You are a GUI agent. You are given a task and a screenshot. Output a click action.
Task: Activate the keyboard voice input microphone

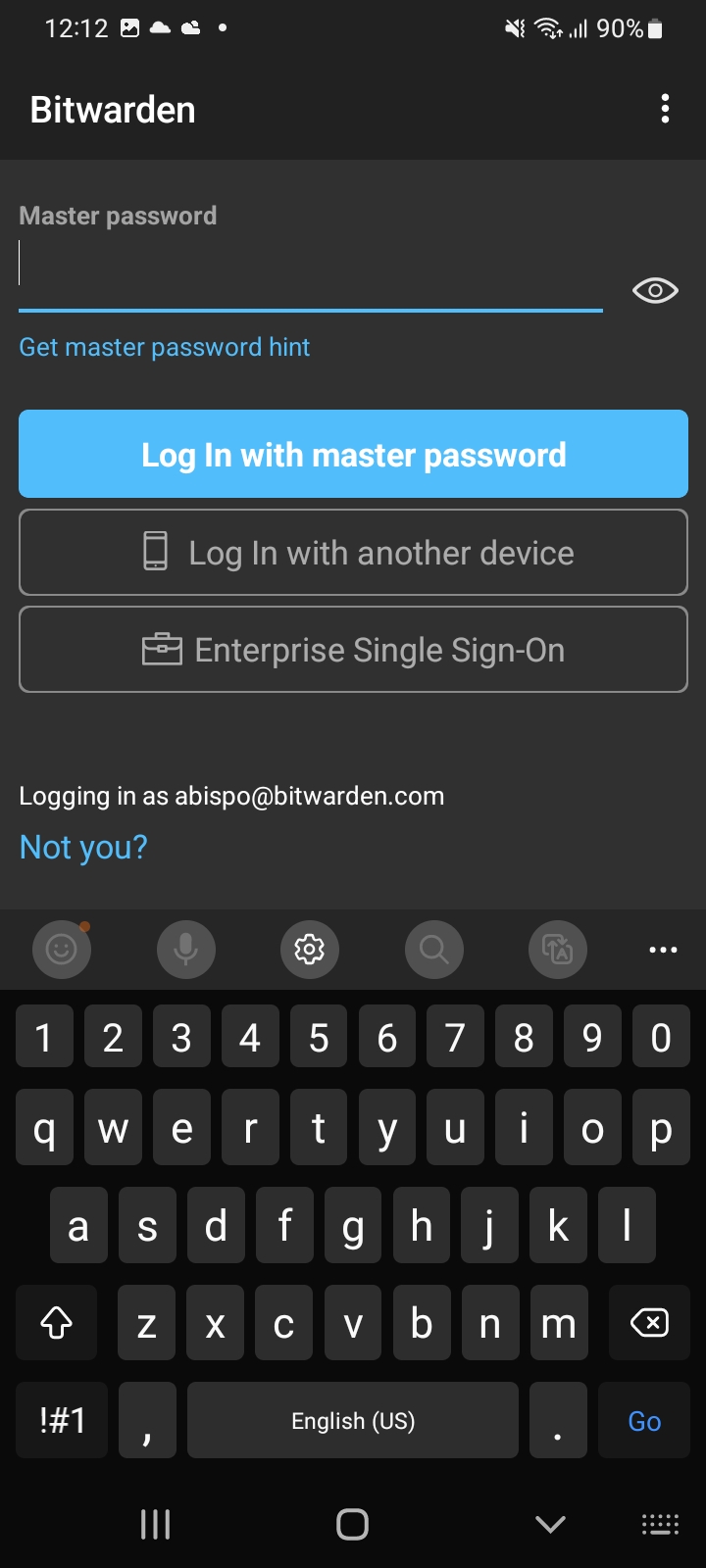click(x=185, y=949)
